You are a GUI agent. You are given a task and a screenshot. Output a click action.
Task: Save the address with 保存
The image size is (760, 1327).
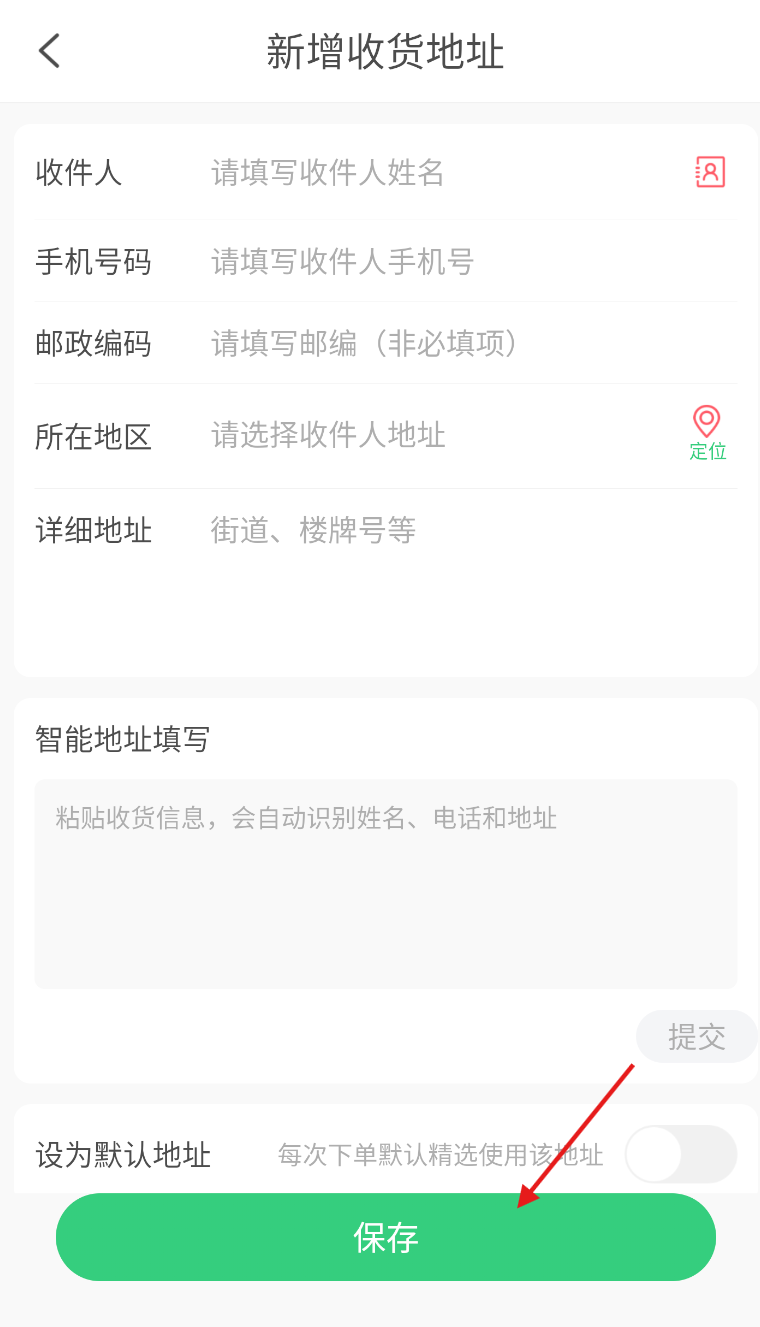pyautogui.click(x=386, y=1237)
